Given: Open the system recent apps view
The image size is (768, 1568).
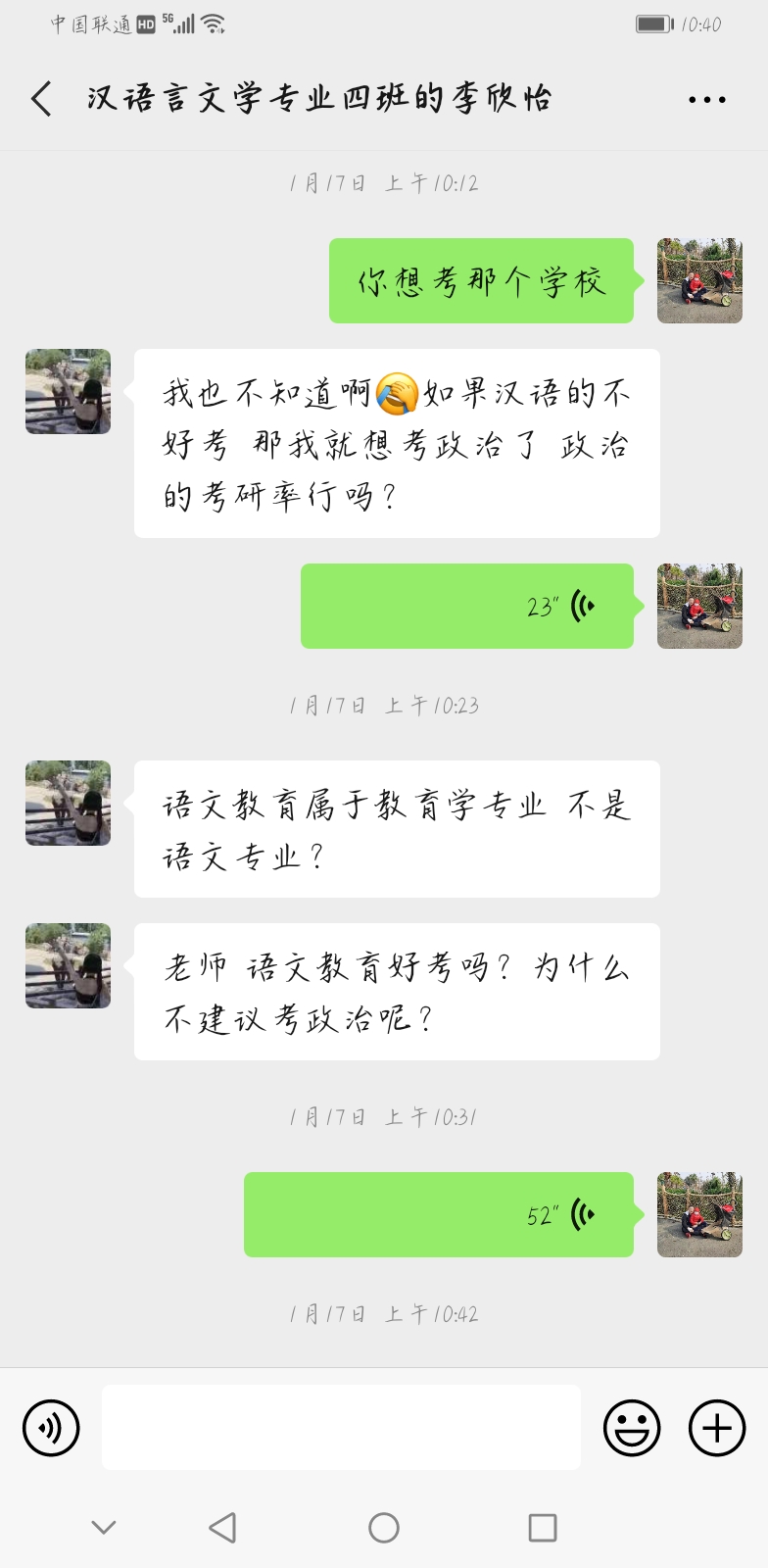Looking at the screenshot, I should [542, 1527].
